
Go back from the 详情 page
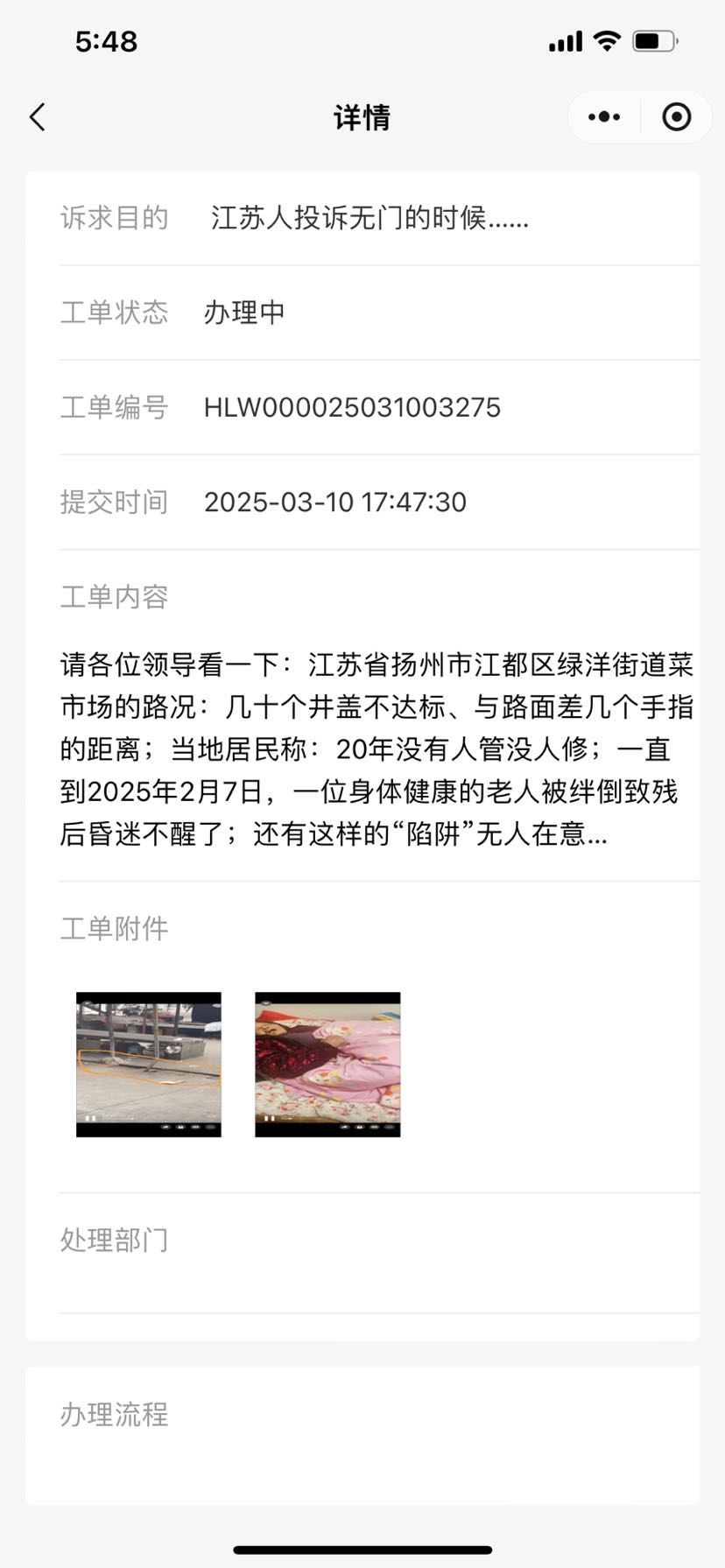point(38,117)
